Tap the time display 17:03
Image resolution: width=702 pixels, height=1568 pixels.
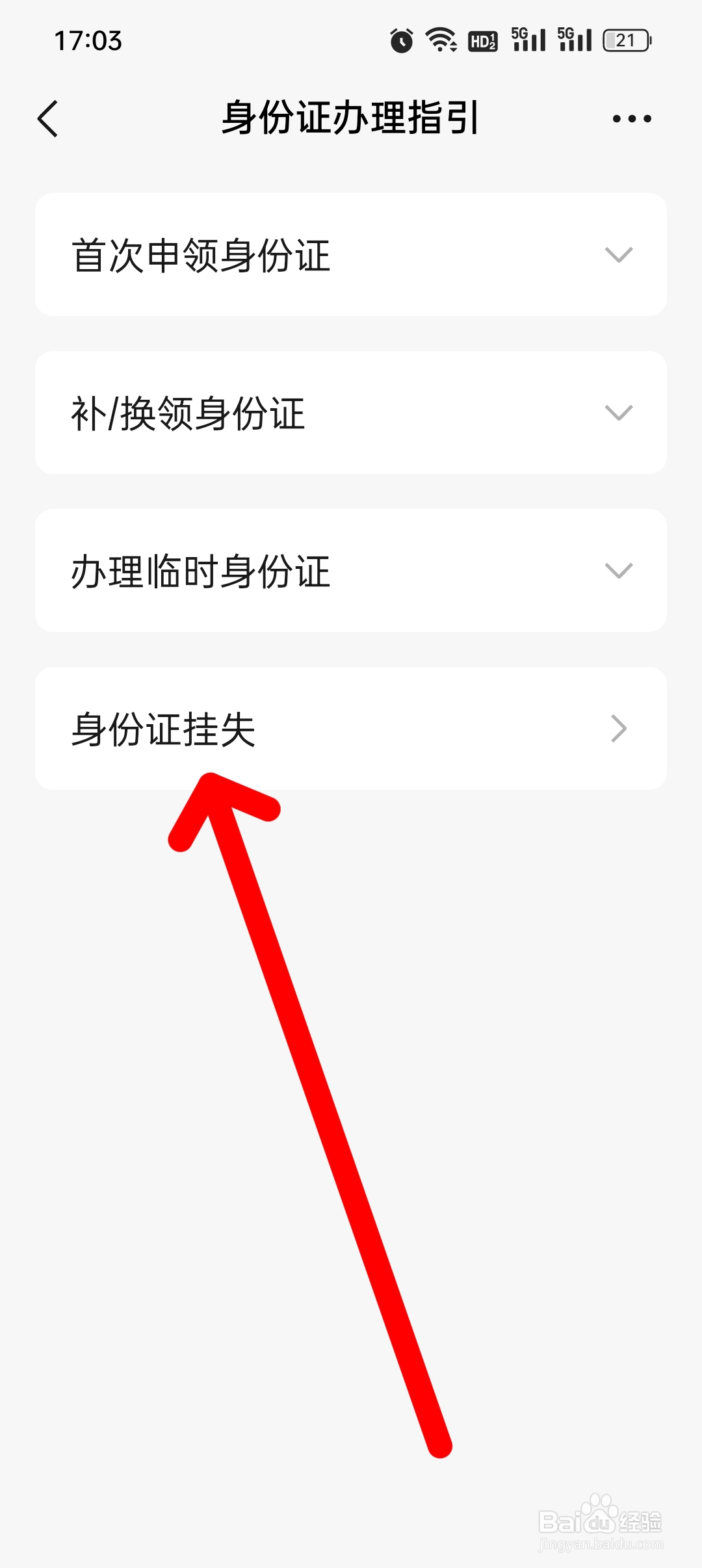click(88, 40)
